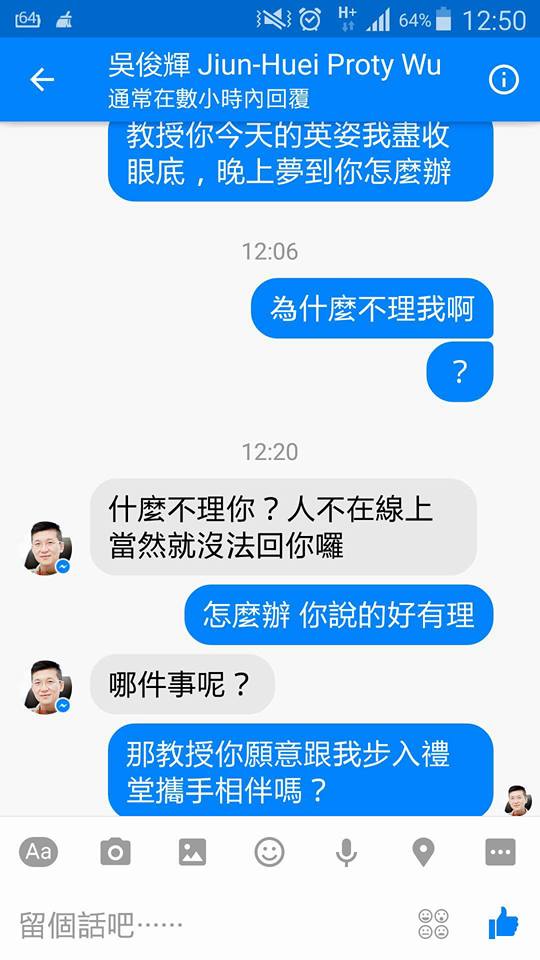Tap the 留個話吧 message input field
This screenshot has height=960, width=540.
(208, 924)
